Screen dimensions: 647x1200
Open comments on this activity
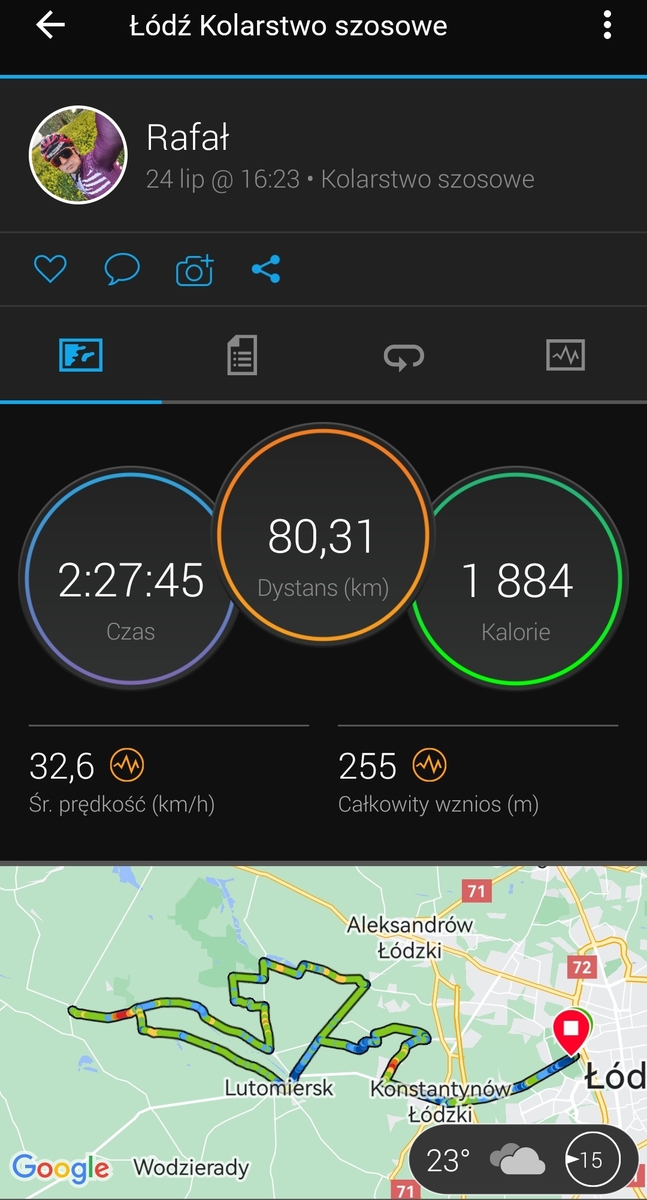122,269
